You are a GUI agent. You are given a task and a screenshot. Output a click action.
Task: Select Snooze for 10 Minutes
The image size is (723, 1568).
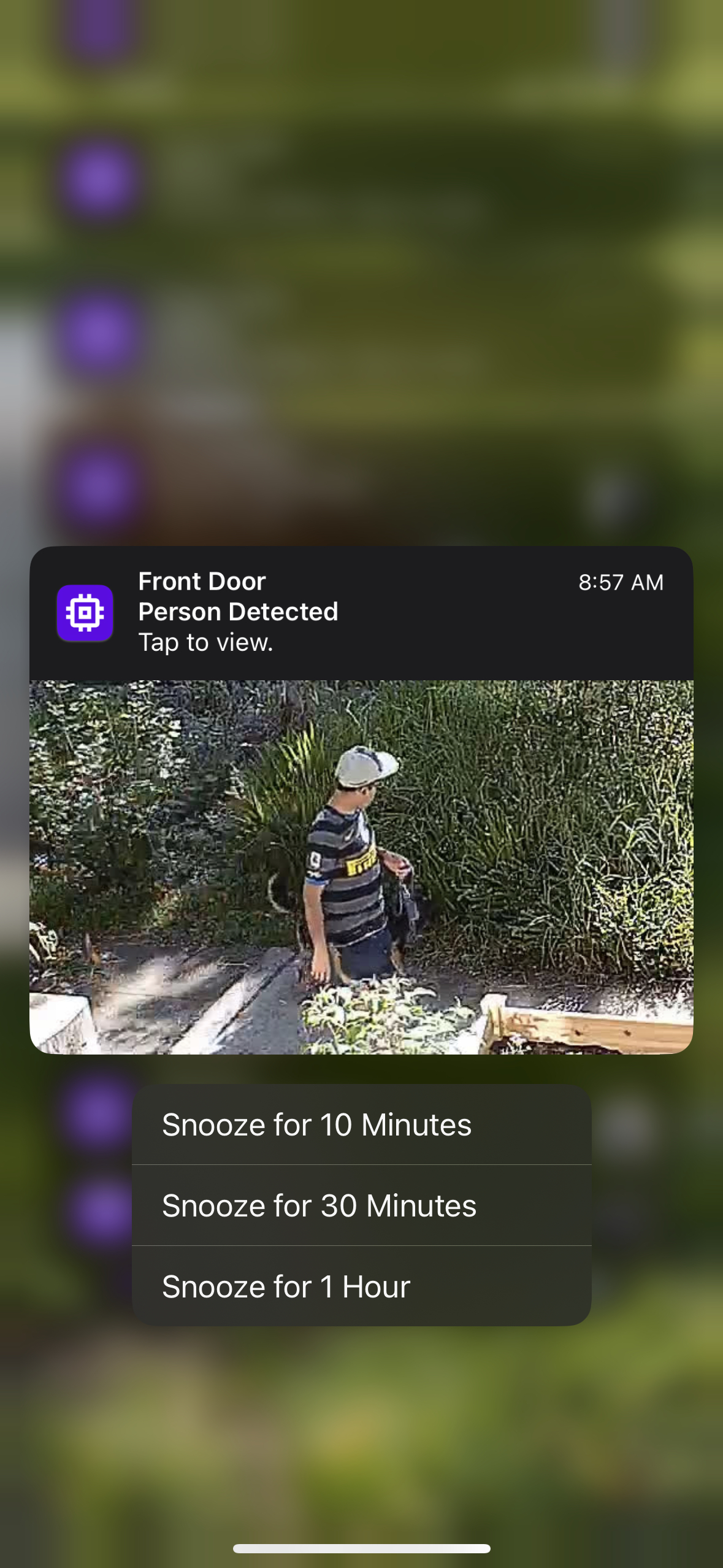point(361,1124)
